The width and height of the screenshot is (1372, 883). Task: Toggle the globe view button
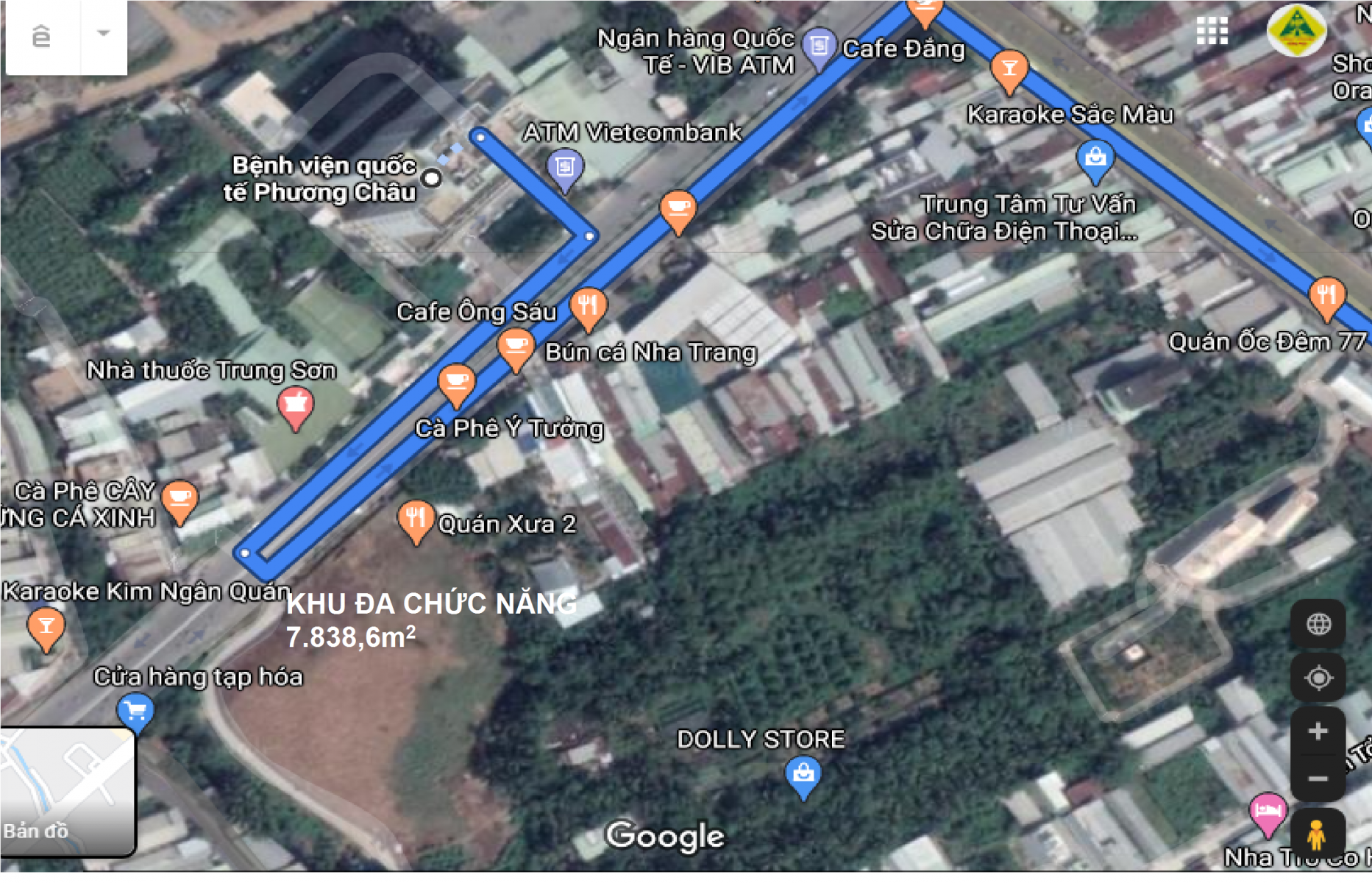click(1318, 625)
